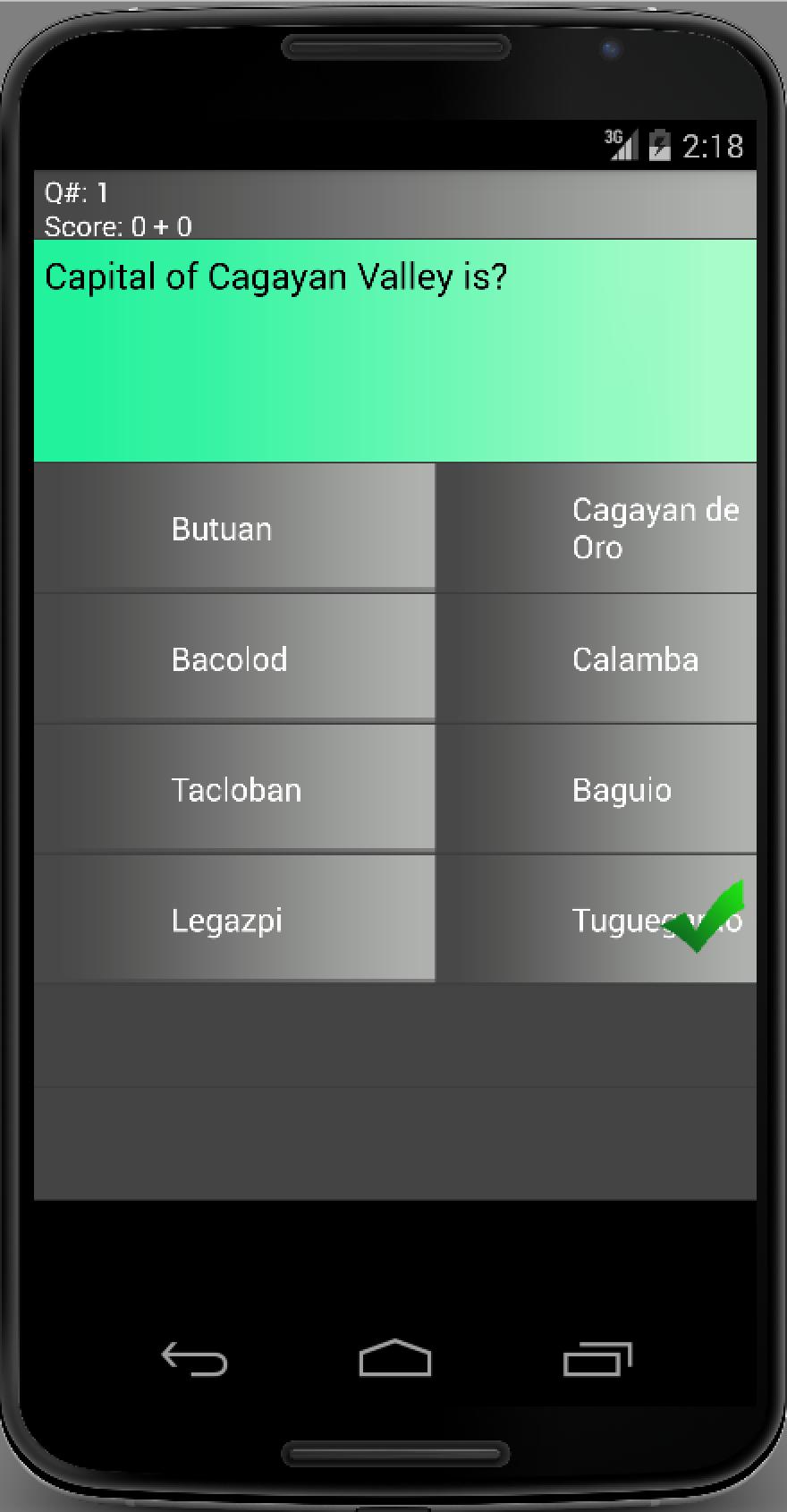
Task: Pick Bacolod as the answer
Action: coord(234,658)
